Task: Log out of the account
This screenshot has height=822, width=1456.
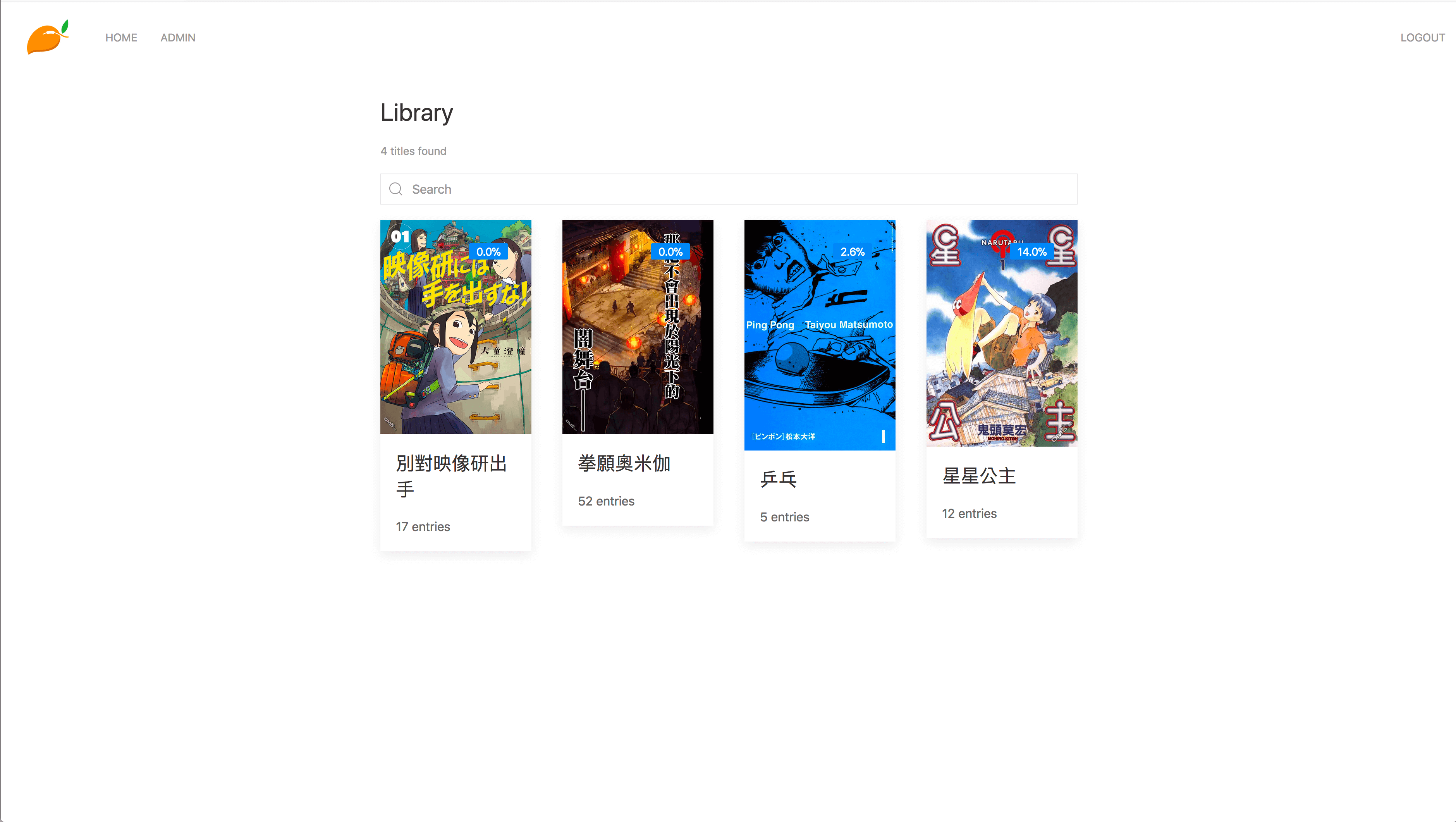Action: click(1422, 38)
